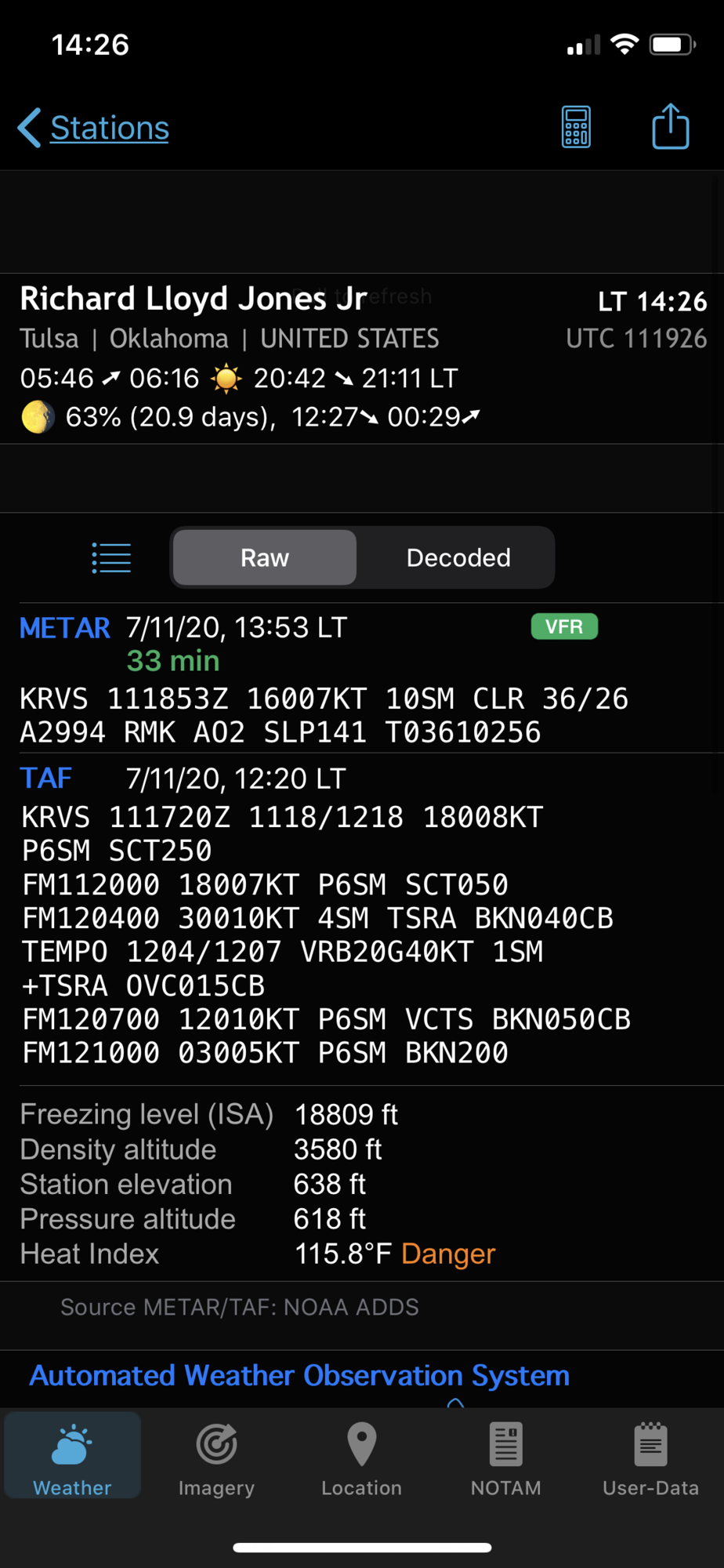
Task: Select the Raw segment
Action: click(x=265, y=557)
